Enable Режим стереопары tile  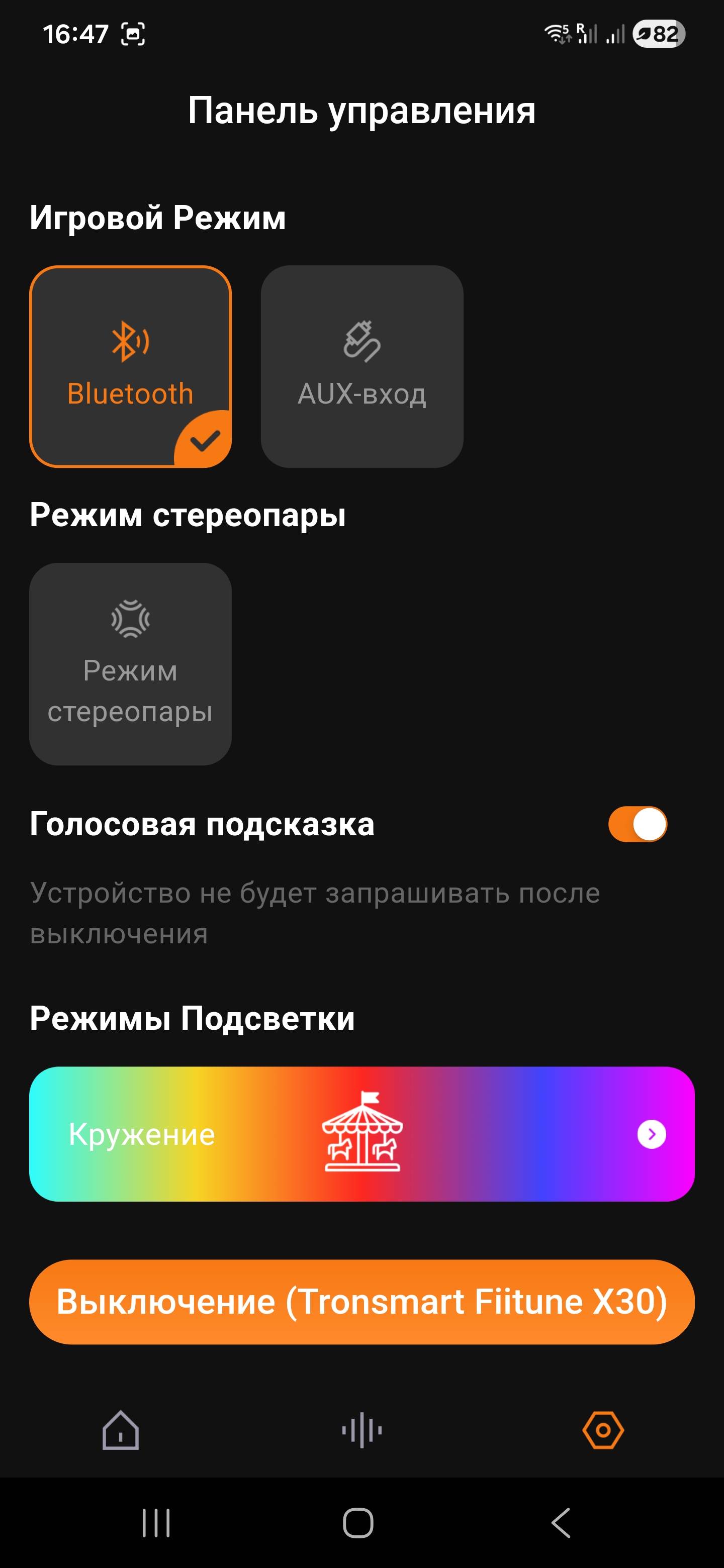(130, 663)
